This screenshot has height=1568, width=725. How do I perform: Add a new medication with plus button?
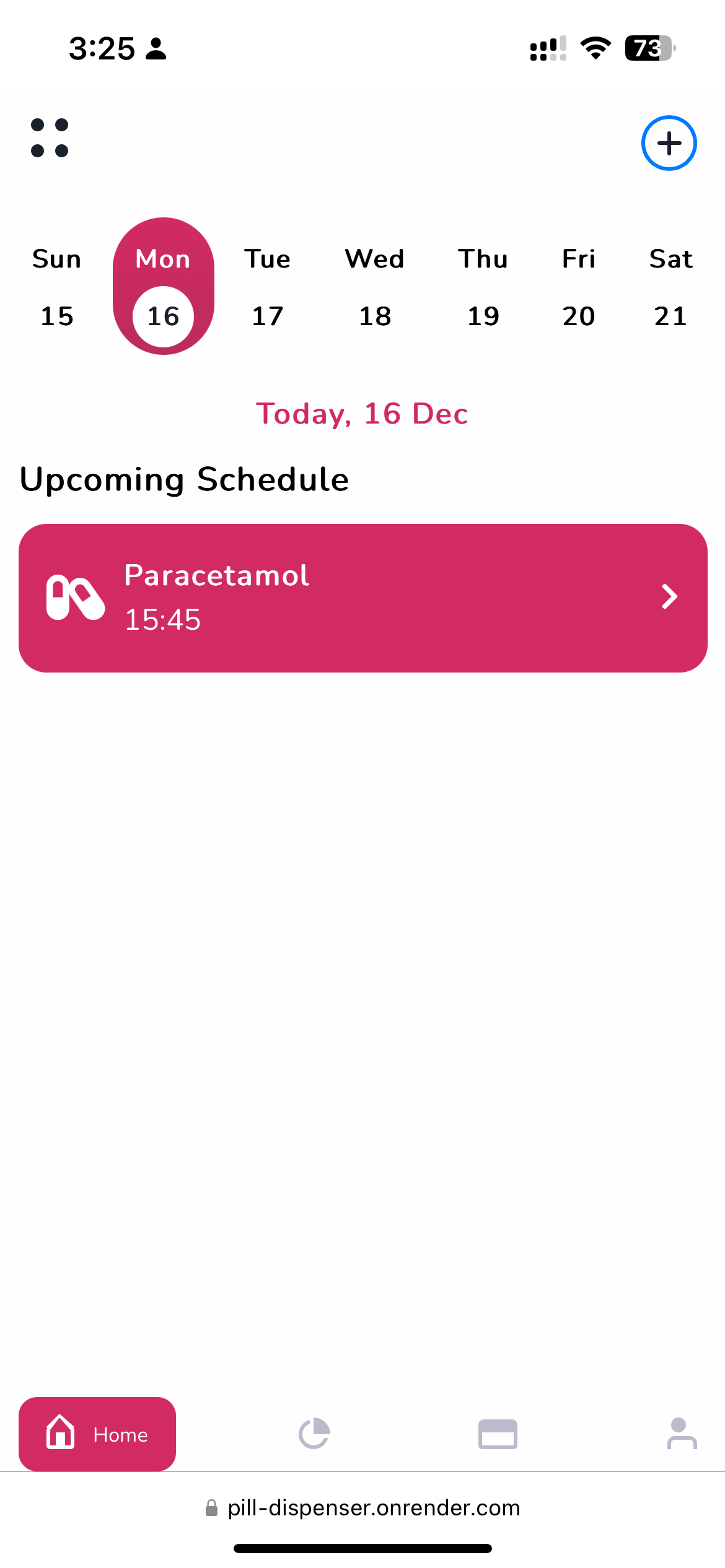point(669,143)
